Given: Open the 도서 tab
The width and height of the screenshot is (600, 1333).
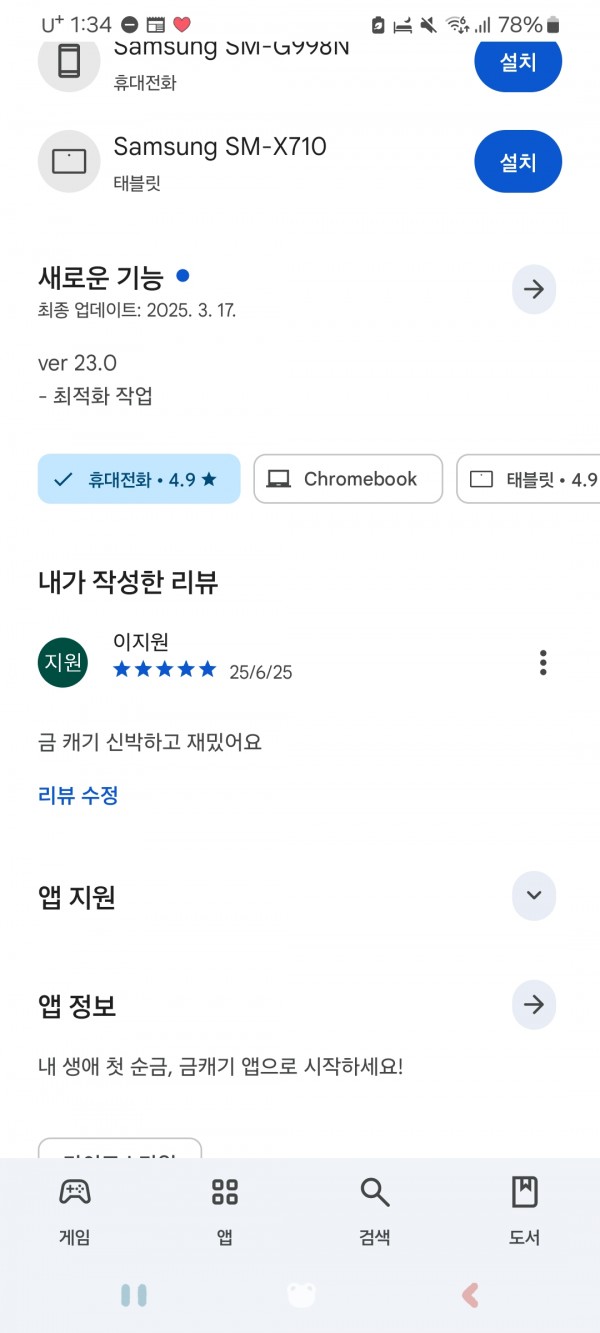Looking at the screenshot, I should pyautogui.click(x=525, y=1210).
